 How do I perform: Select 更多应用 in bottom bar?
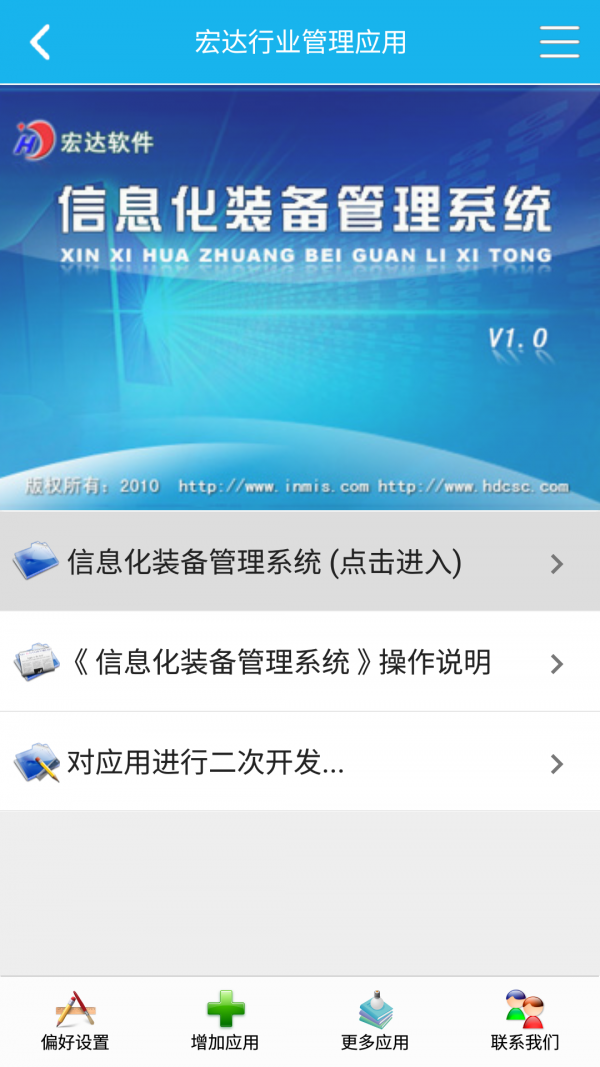coord(375,1020)
